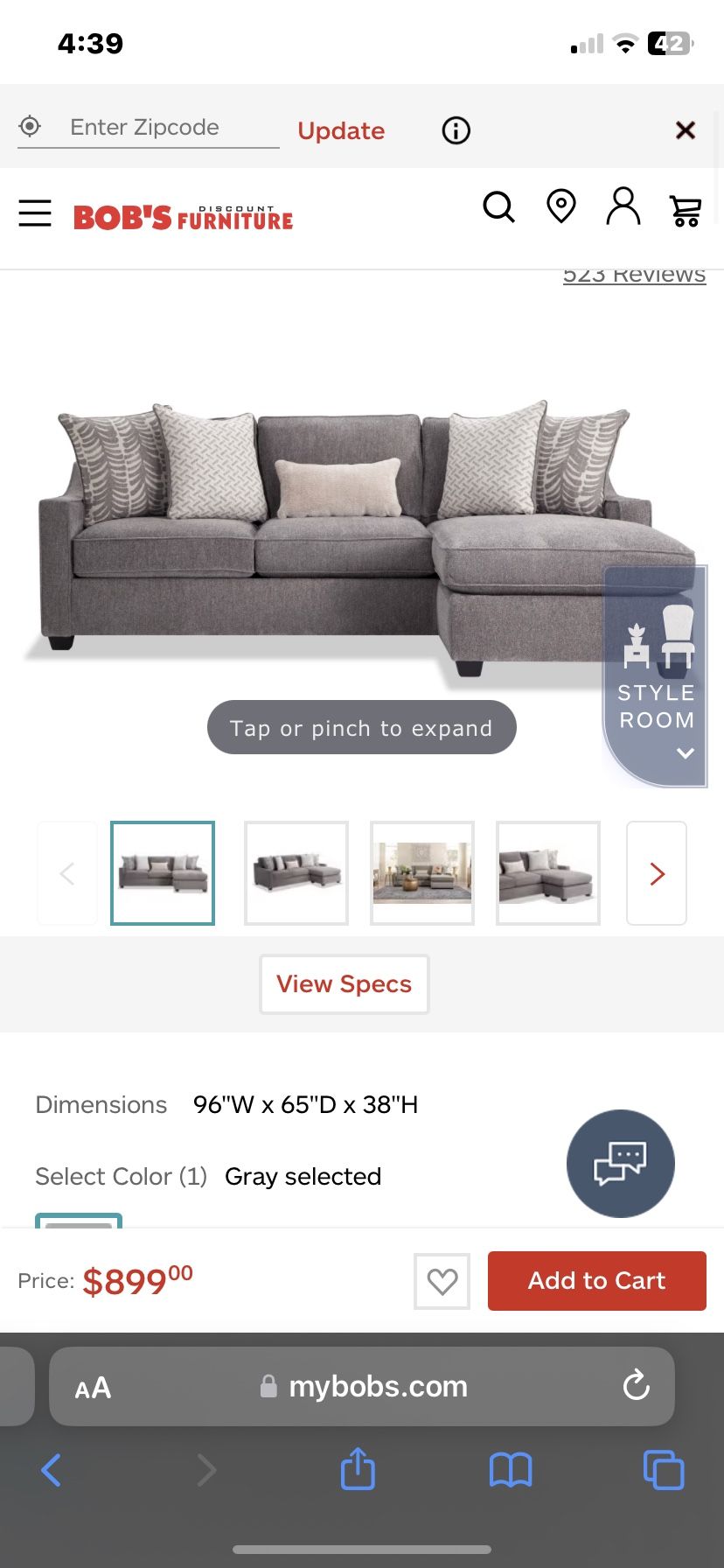Add sofa to wishlist heart
This screenshot has height=1568, width=724.
click(x=442, y=1281)
